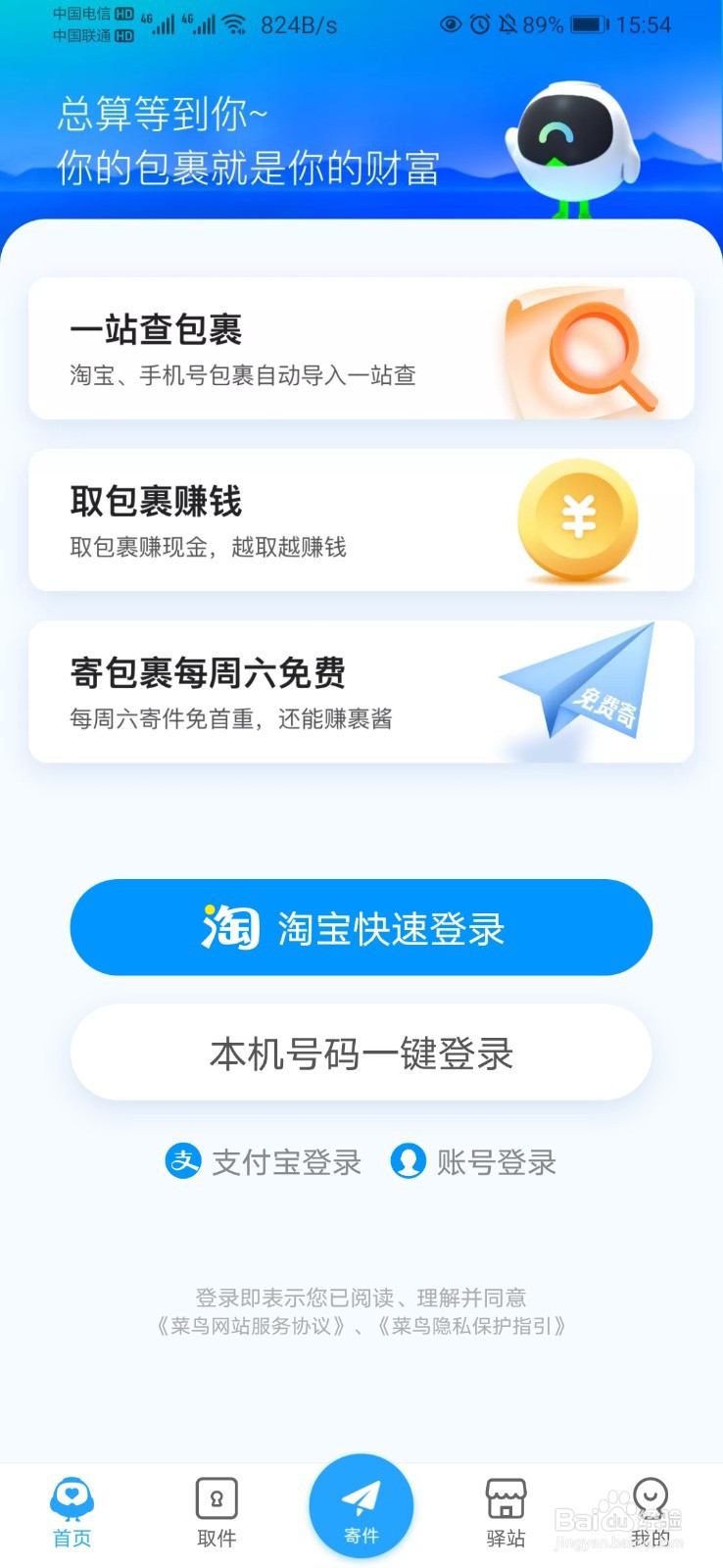Image resolution: width=723 pixels, height=1568 pixels.
Task: Tap the Alipay icon next to 支付宝登录
Action: (184, 1161)
